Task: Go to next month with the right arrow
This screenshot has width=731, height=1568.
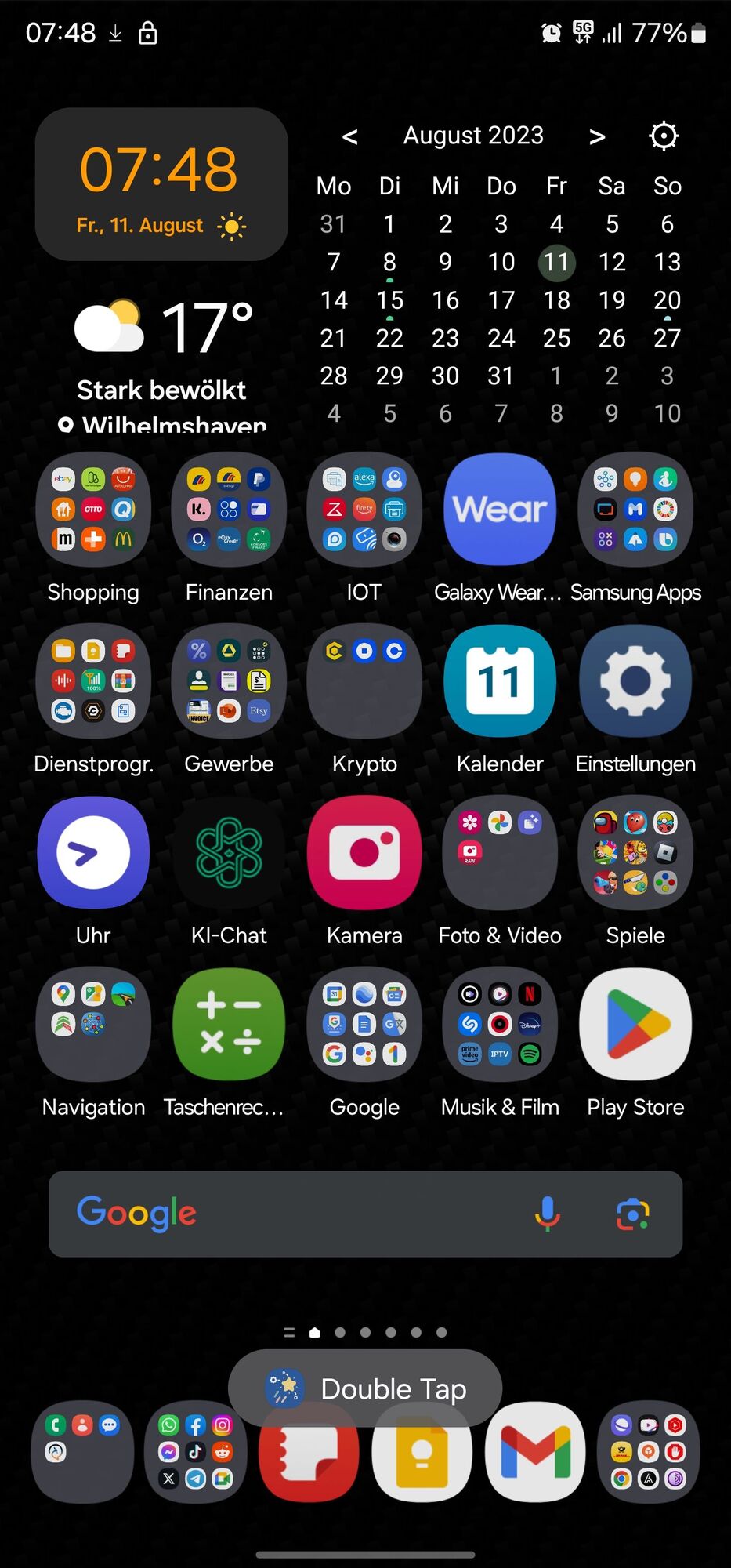Action: coord(596,136)
